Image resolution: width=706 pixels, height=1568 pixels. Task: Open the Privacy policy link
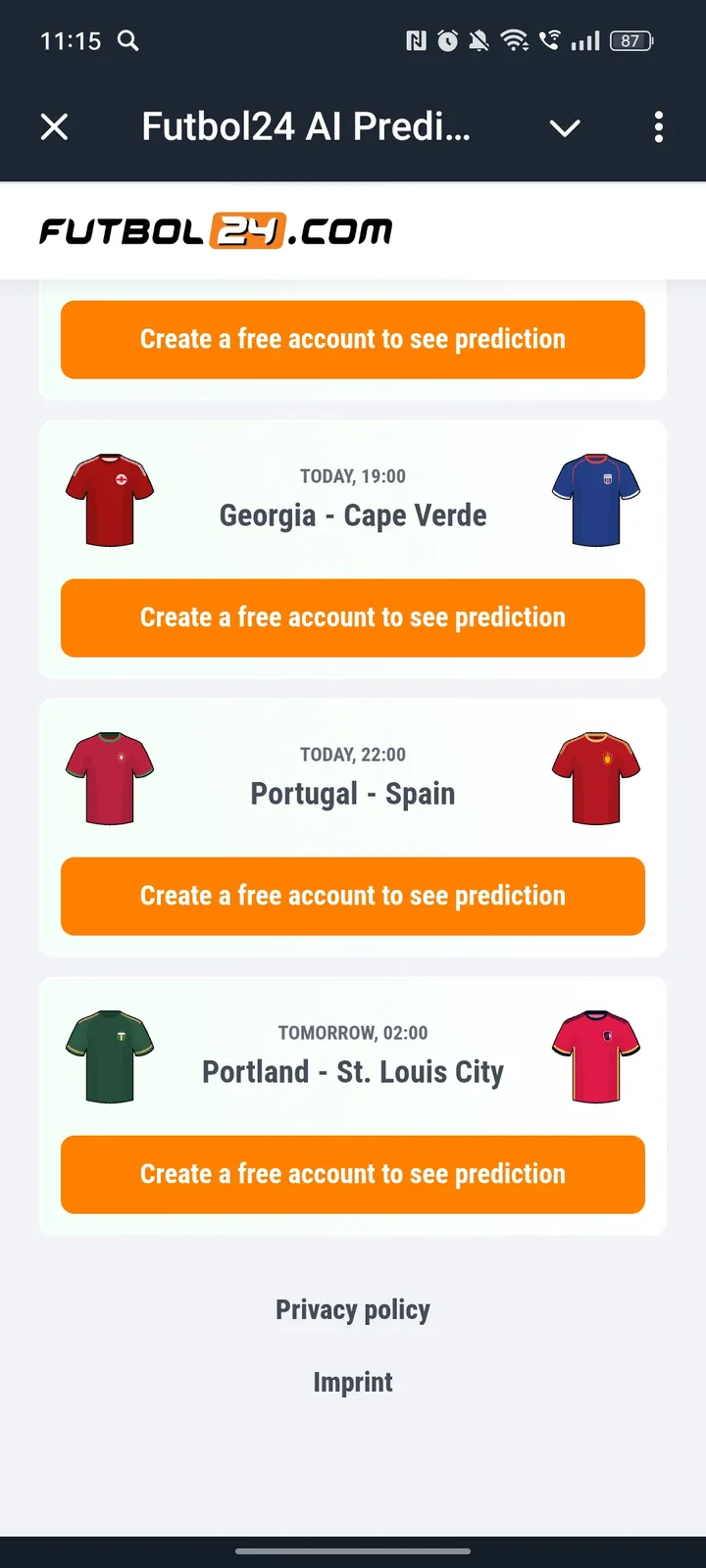click(x=353, y=1309)
